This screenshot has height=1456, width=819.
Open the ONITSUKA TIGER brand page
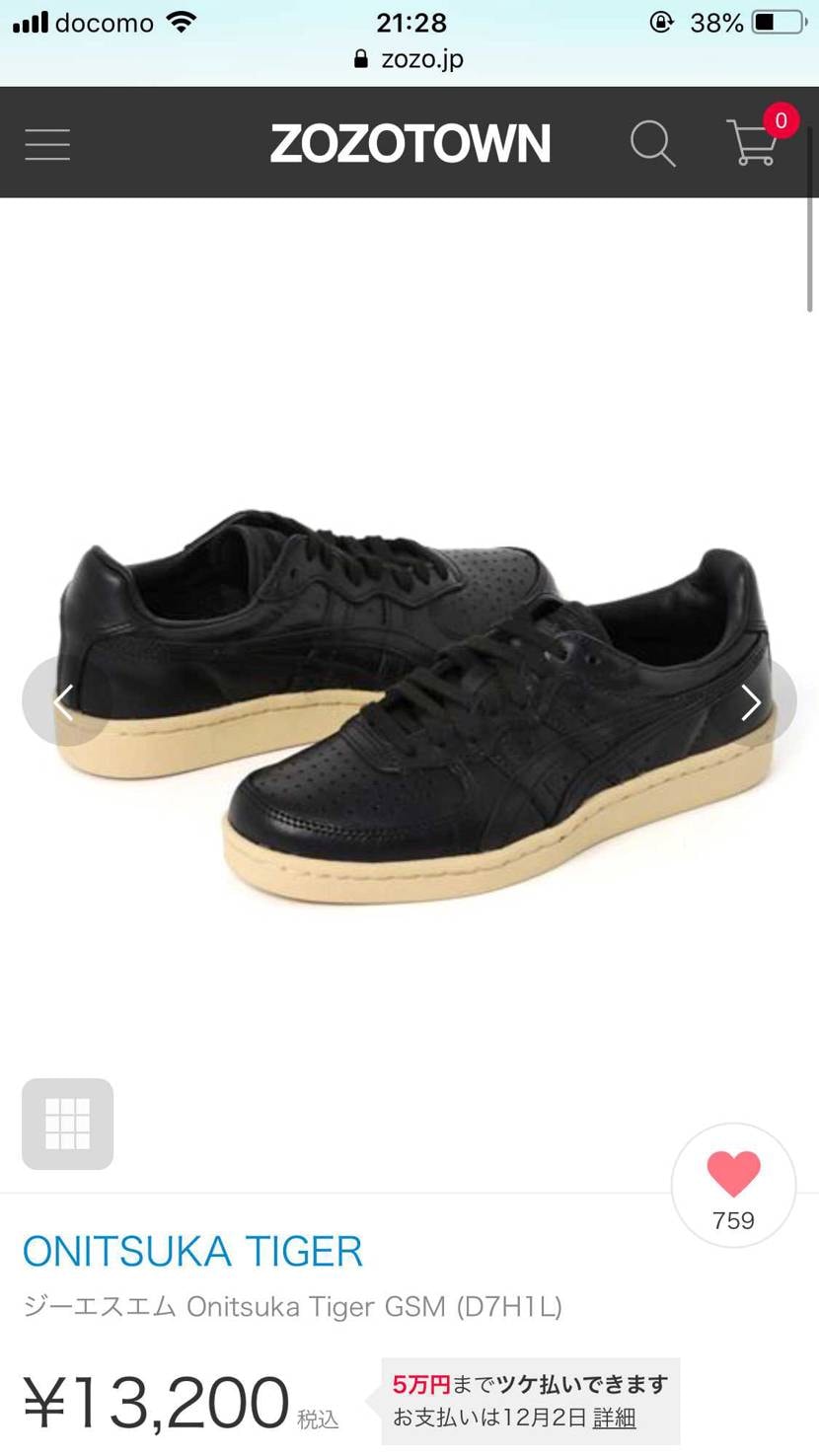[193, 1251]
